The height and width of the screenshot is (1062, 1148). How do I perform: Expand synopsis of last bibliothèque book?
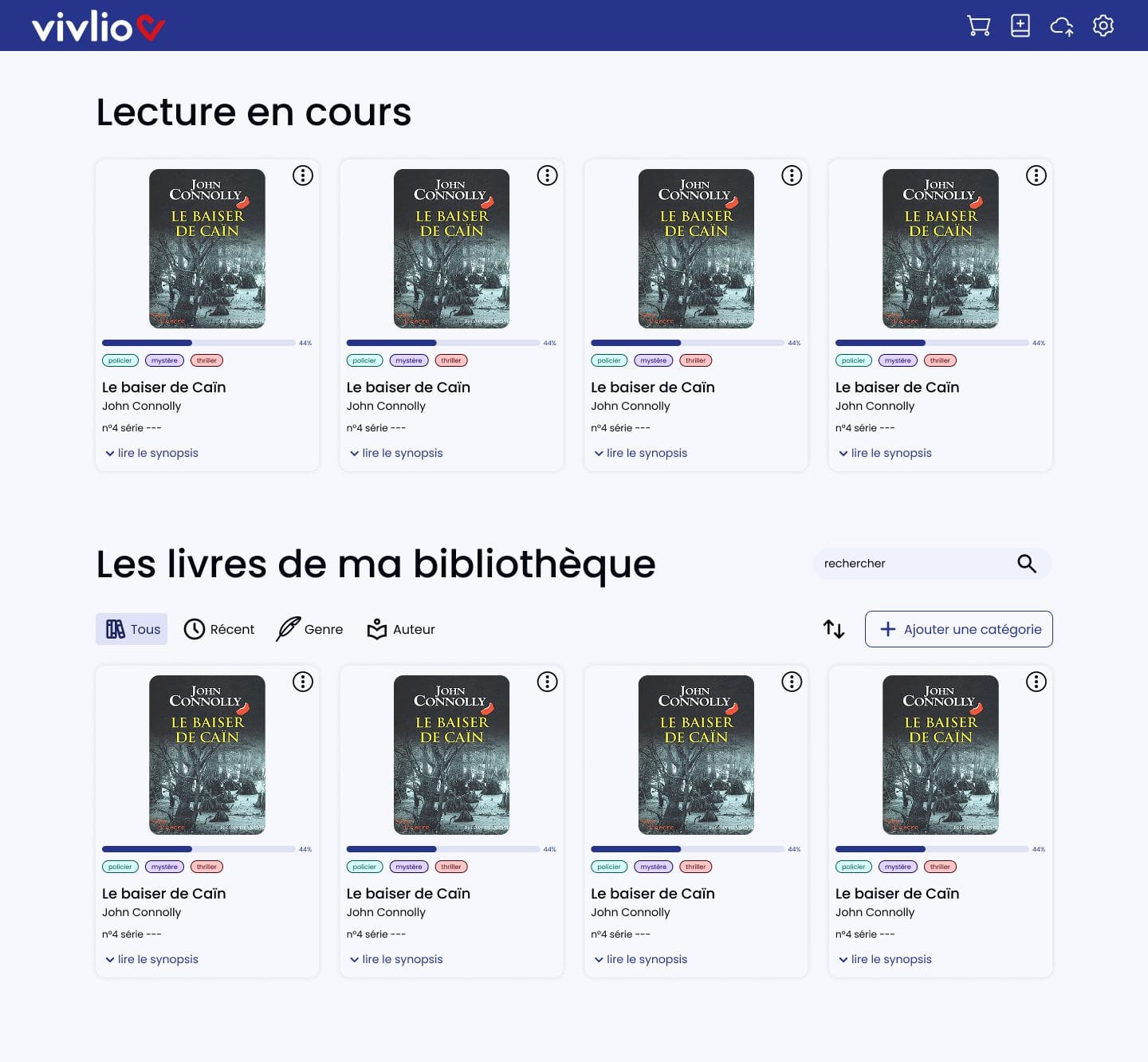coord(885,959)
